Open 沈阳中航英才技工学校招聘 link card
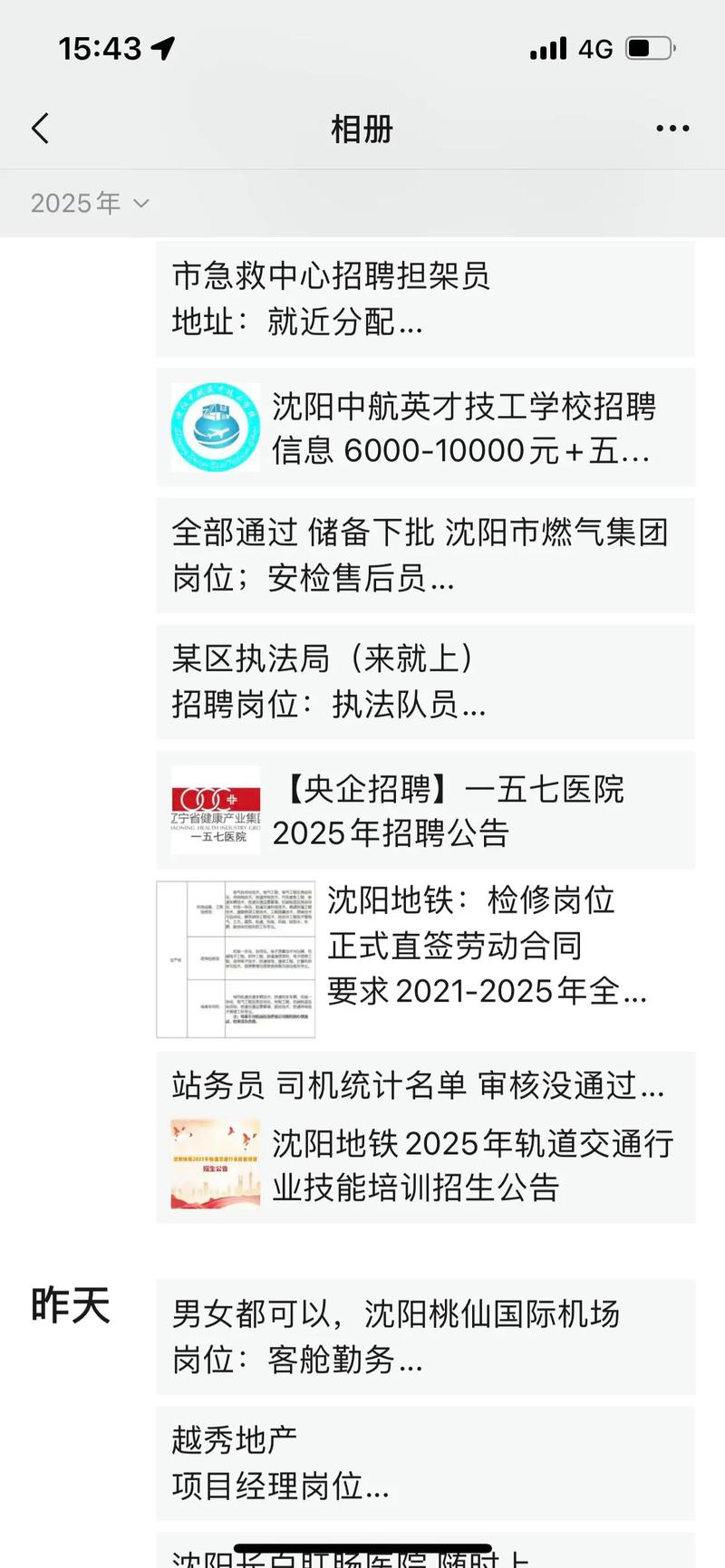This screenshot has height=1568, width=725. coord(424,428)
